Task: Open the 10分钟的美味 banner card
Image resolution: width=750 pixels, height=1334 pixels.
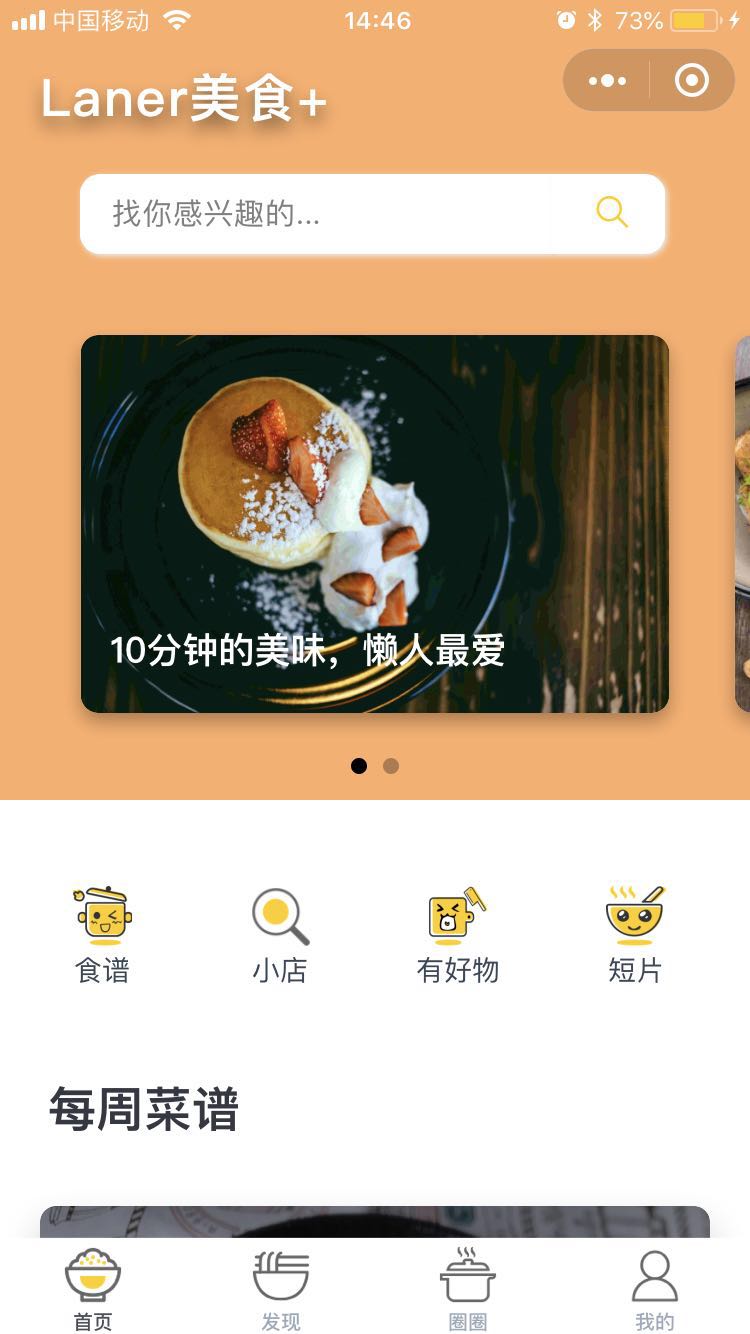Action: pyautogui.click(x=374, y=523)
